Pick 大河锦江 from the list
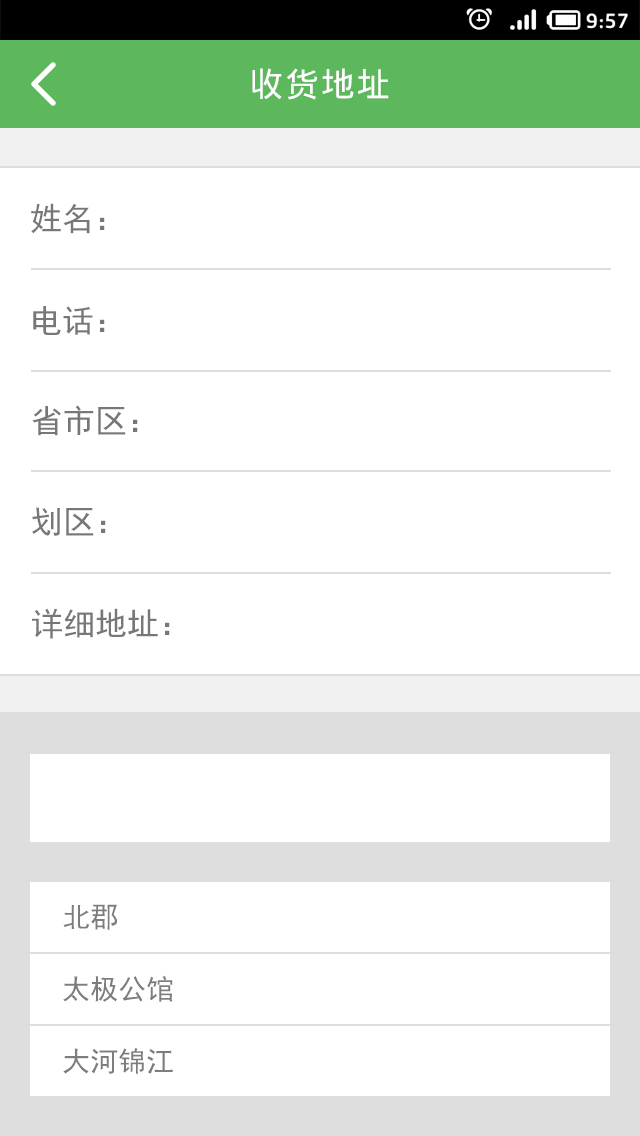The height and width of the screenshot is (1136, 640). [x=320, y=1061]
